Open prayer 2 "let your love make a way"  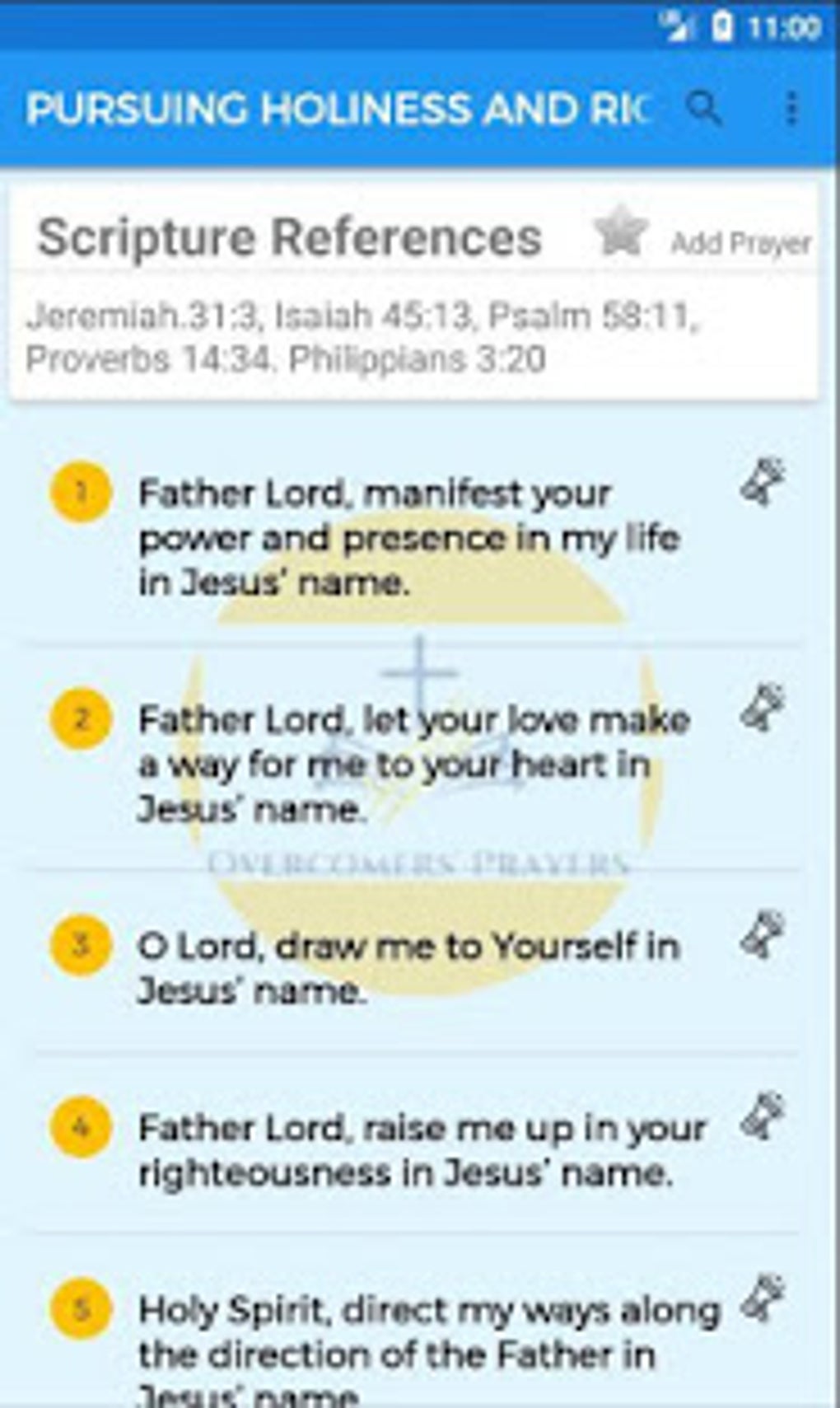pyautogui.click(x=413, y=765)
